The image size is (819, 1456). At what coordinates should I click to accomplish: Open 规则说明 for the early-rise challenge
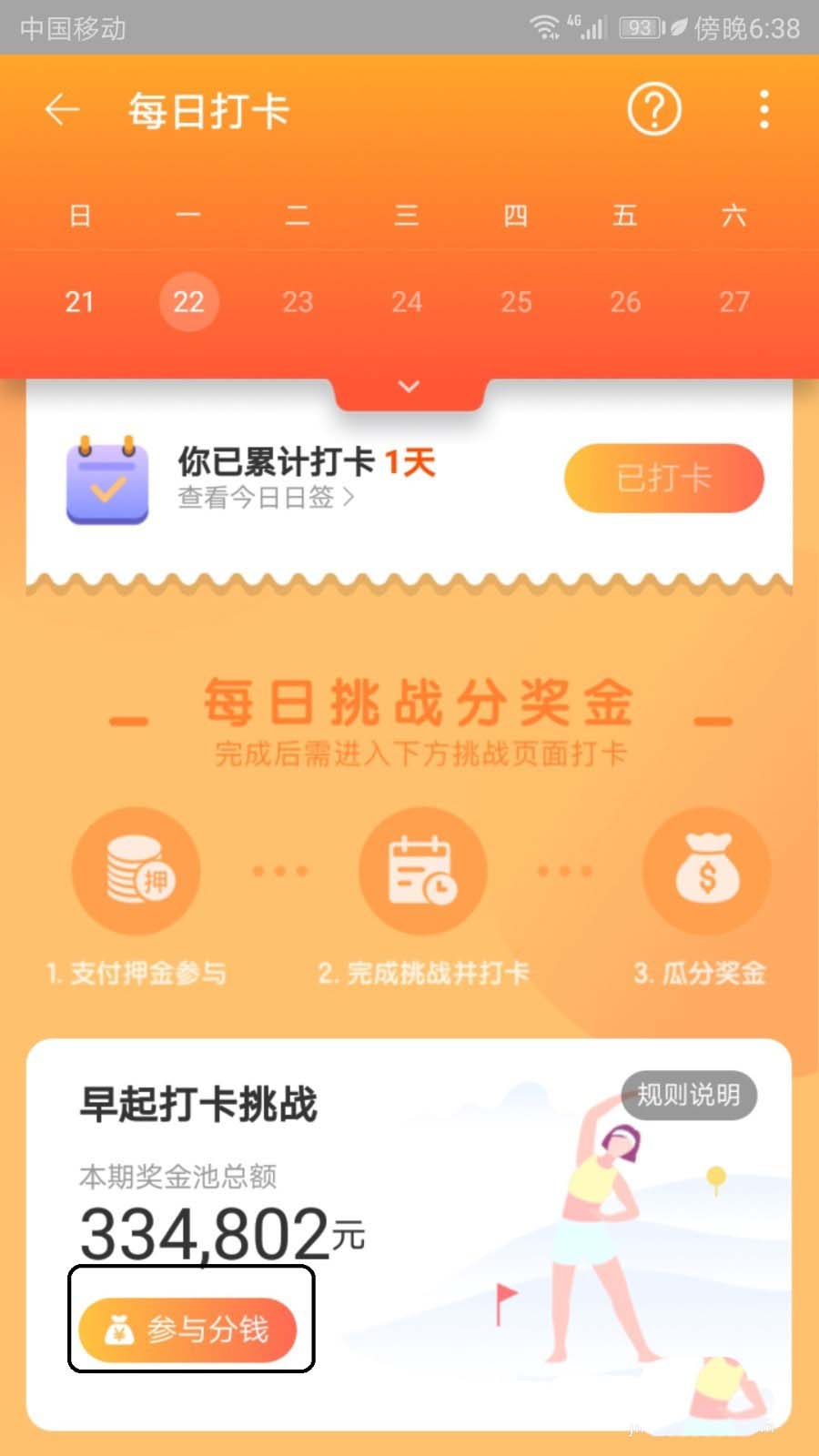(689, 1095)
